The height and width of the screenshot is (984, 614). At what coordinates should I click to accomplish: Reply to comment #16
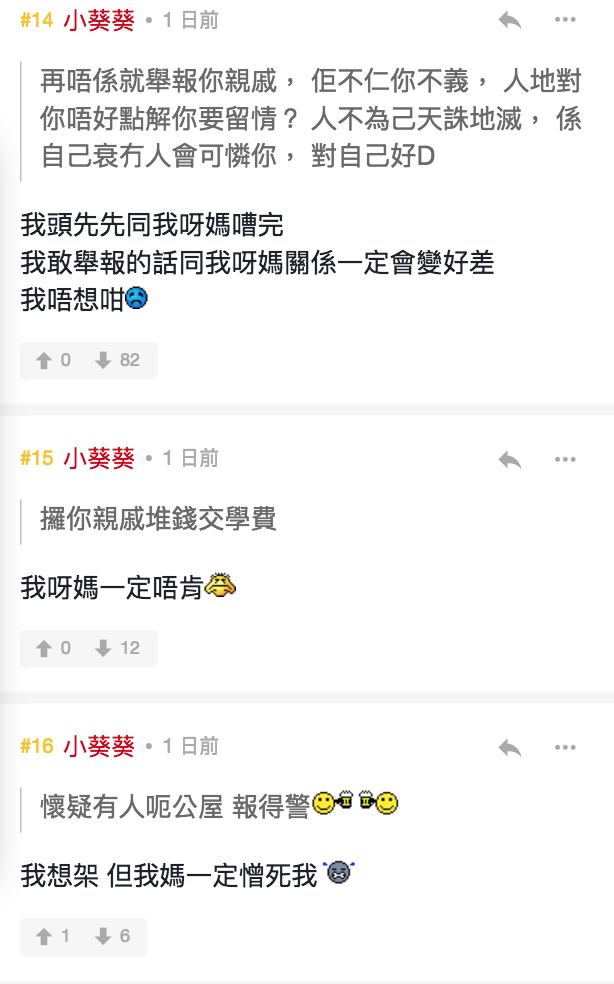point(510,747)
